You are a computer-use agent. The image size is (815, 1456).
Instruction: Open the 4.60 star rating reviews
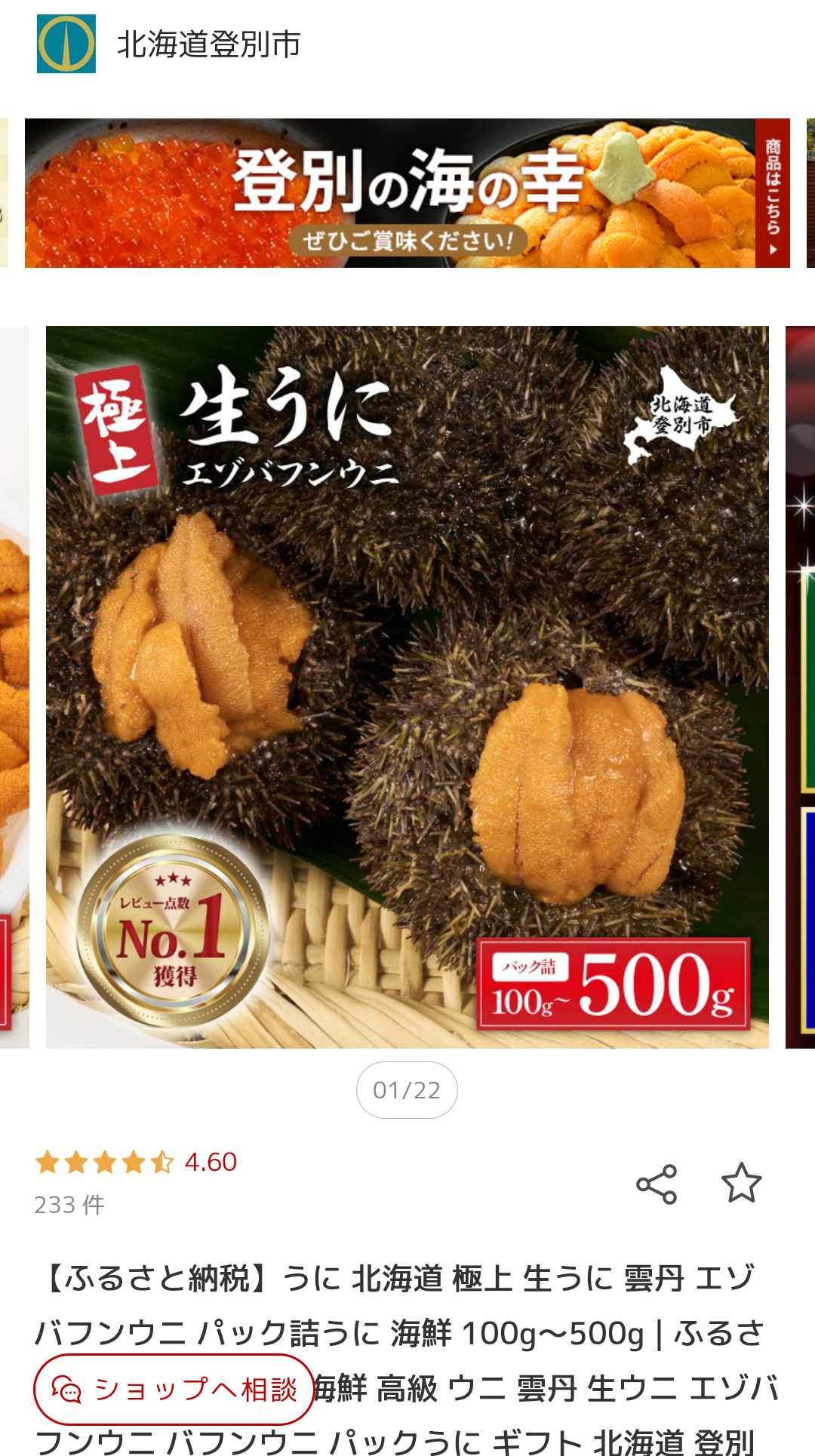(136, 1163)
